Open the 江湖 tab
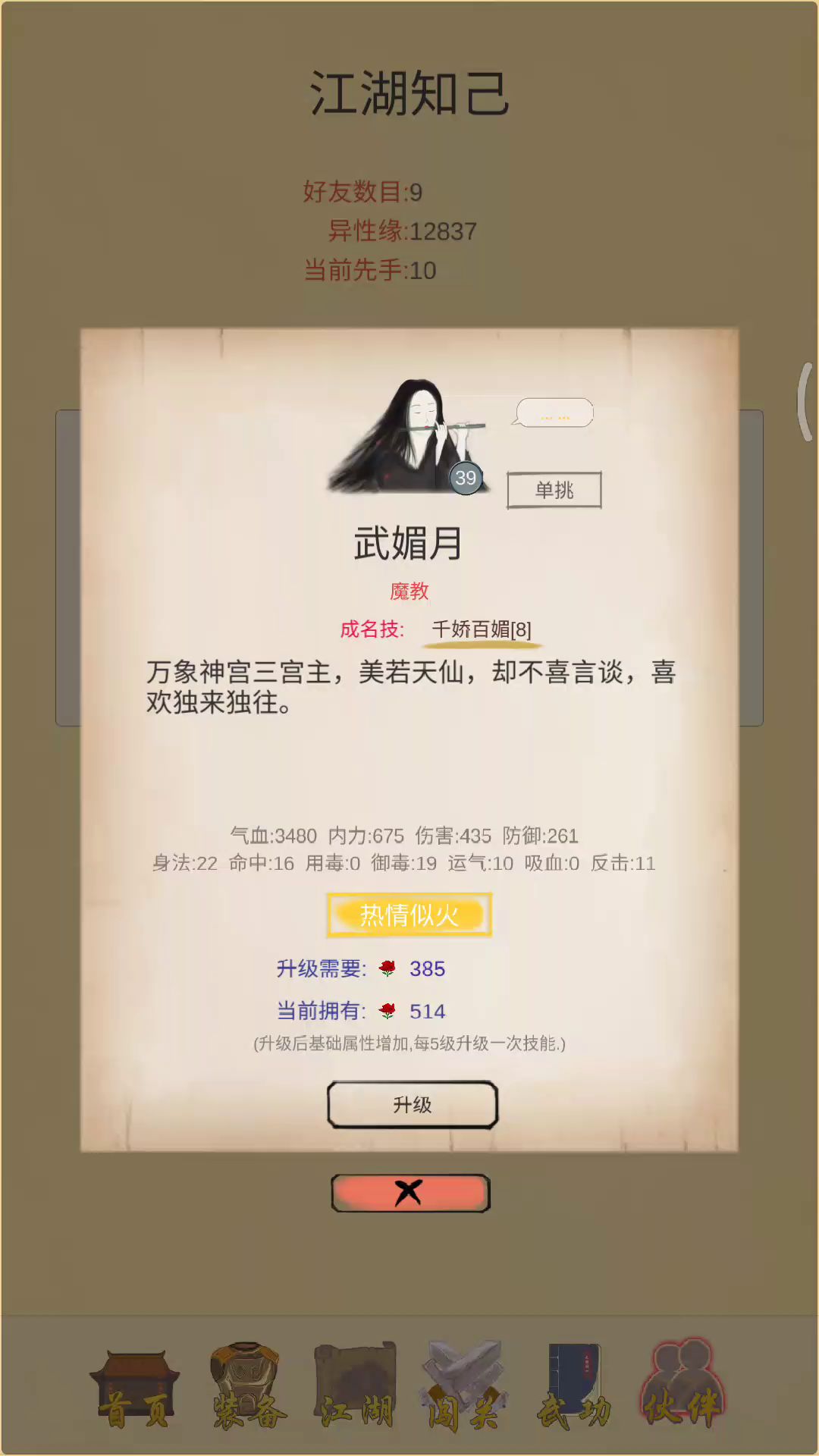Viewport: 819px width, 1456px height. [356, 1388]
